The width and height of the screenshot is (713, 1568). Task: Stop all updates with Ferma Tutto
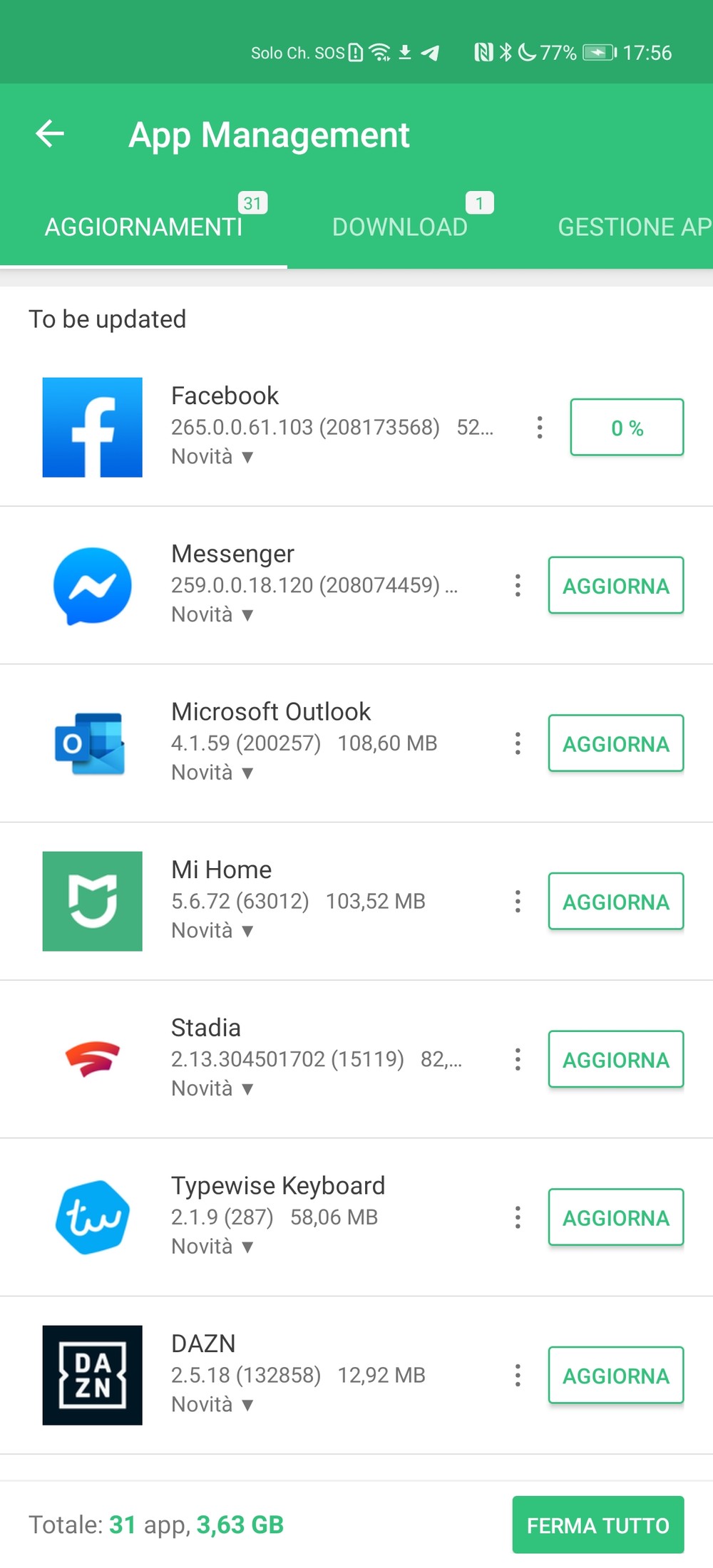[x=598, y=1525]
